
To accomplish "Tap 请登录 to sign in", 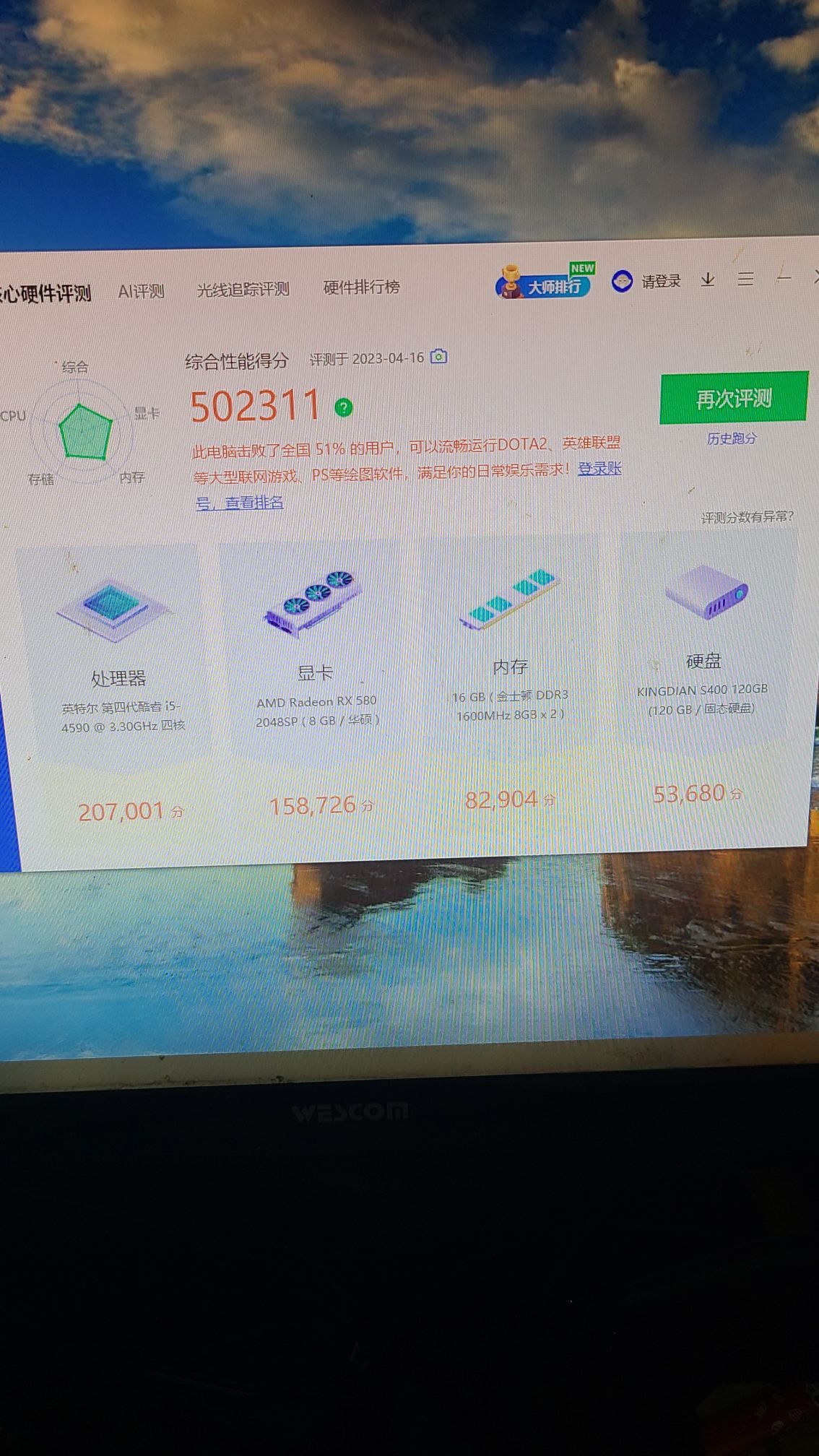I will coord(646,281).
